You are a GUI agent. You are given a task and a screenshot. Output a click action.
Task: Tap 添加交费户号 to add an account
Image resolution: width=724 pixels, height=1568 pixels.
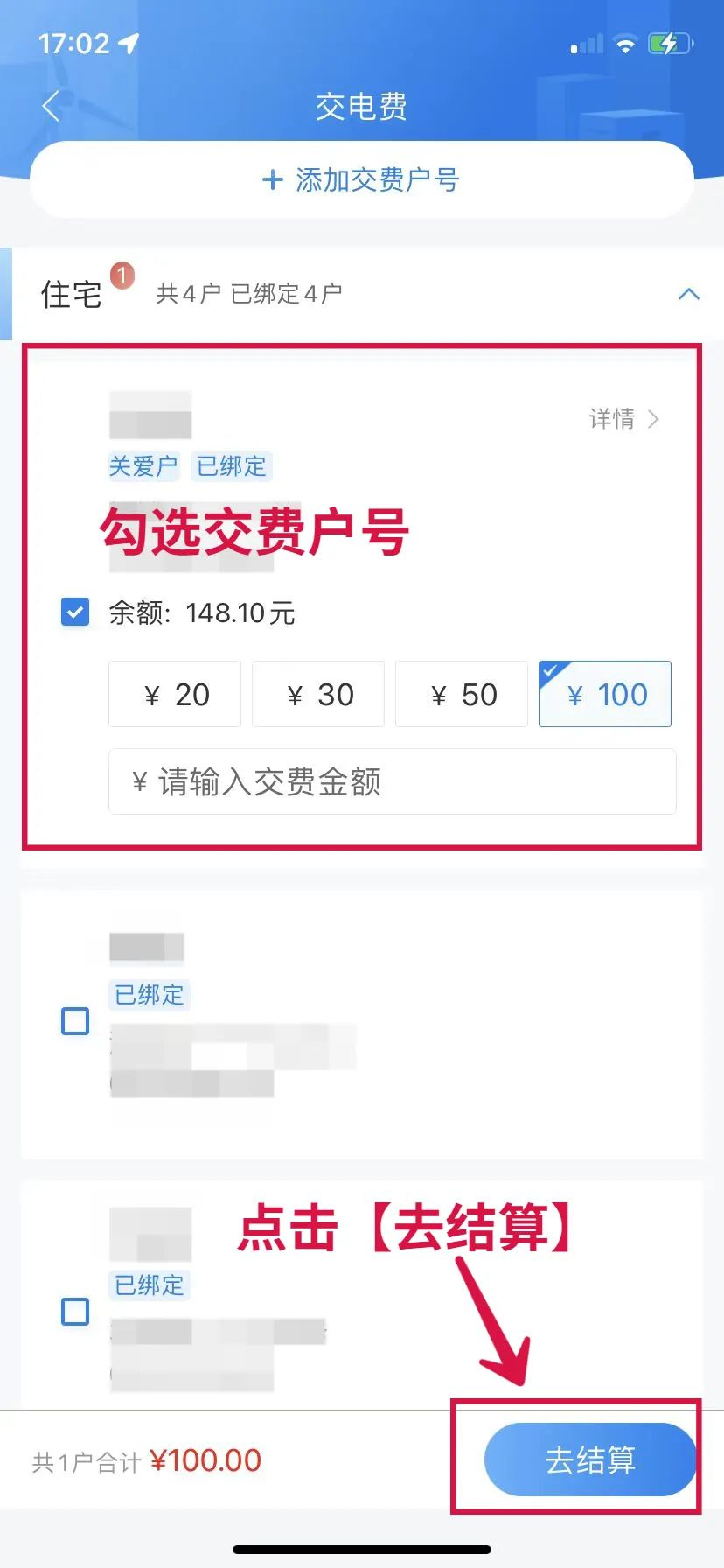point(361,180)
